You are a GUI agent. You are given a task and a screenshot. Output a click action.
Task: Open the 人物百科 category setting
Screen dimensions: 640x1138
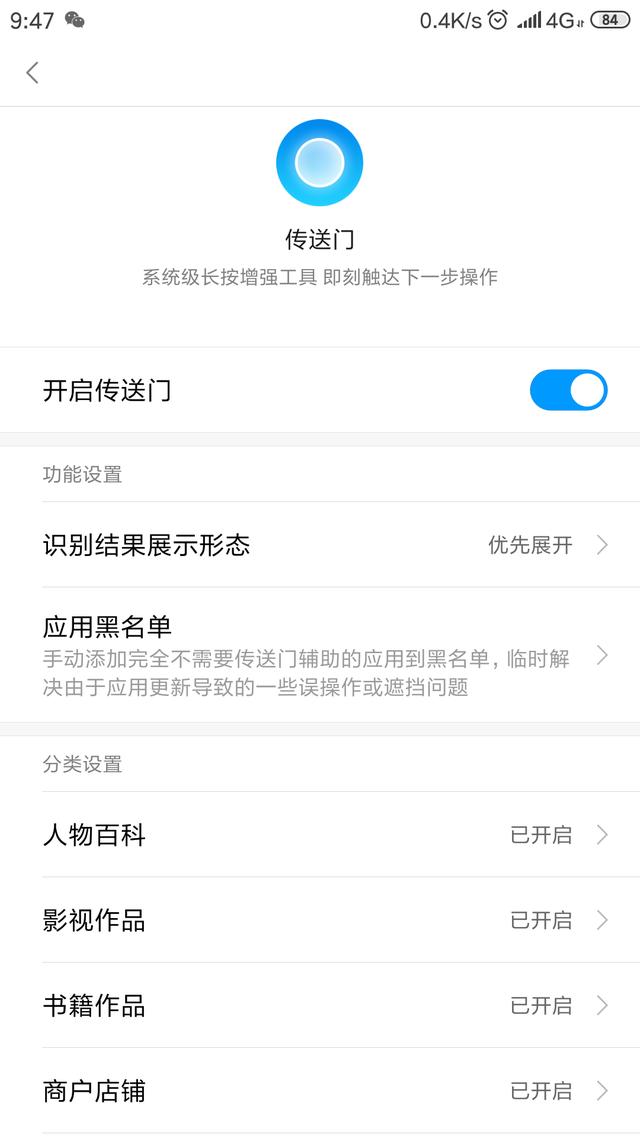coord(320,835)
